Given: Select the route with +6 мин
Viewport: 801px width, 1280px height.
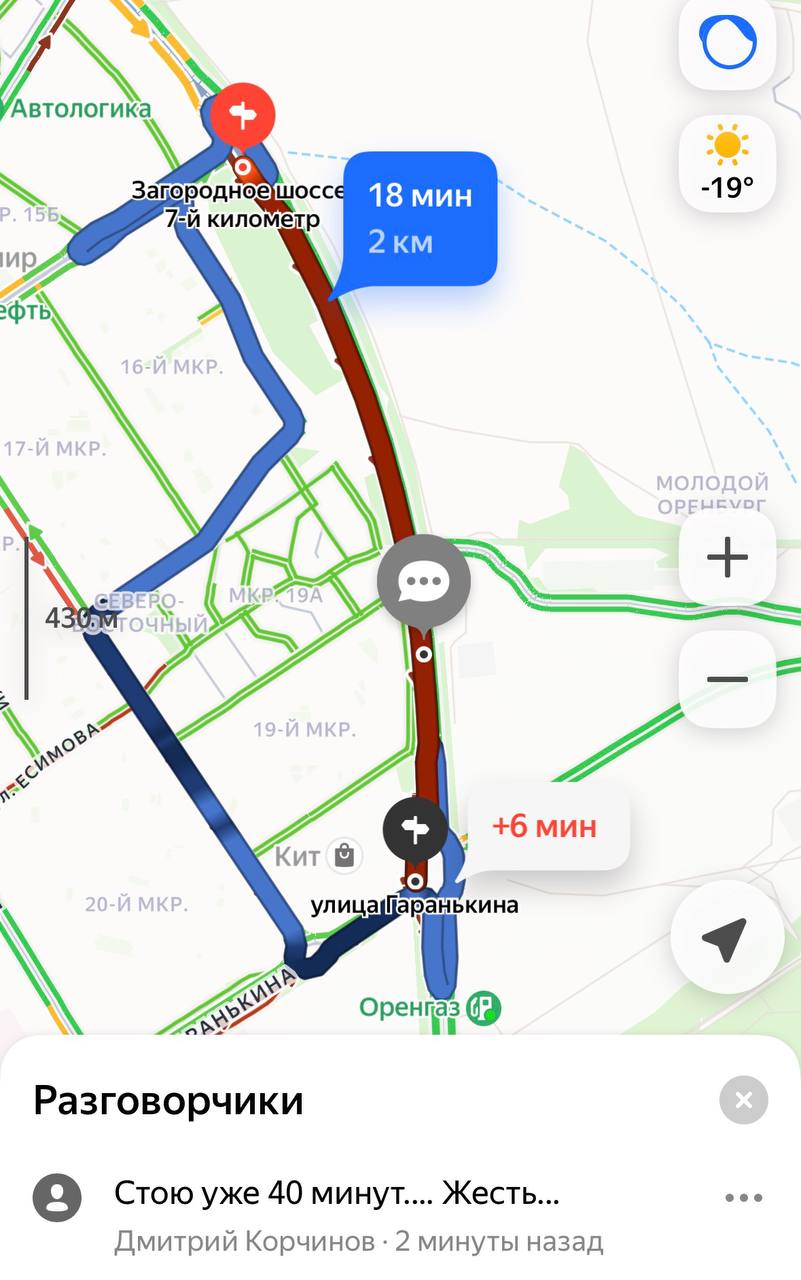Looking at the screenshot, I should (545, 827).
